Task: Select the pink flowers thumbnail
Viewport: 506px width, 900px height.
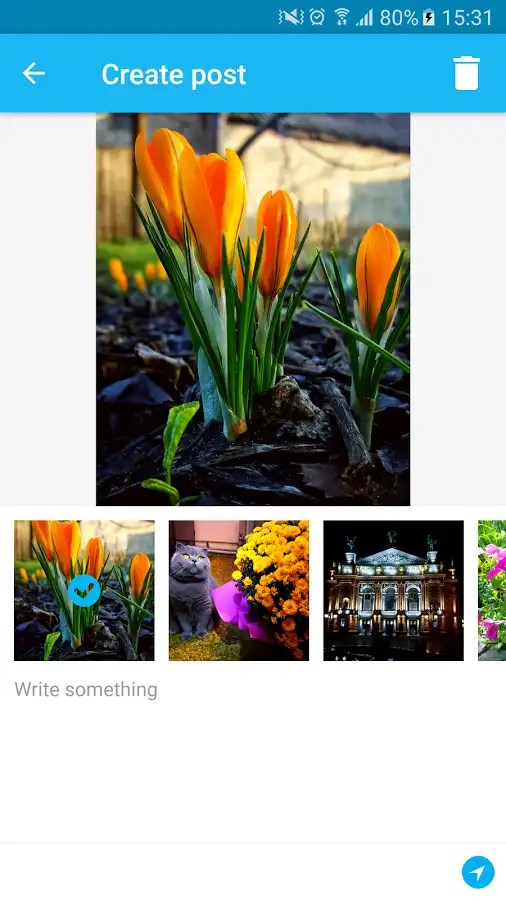Action: pos(492,590)
